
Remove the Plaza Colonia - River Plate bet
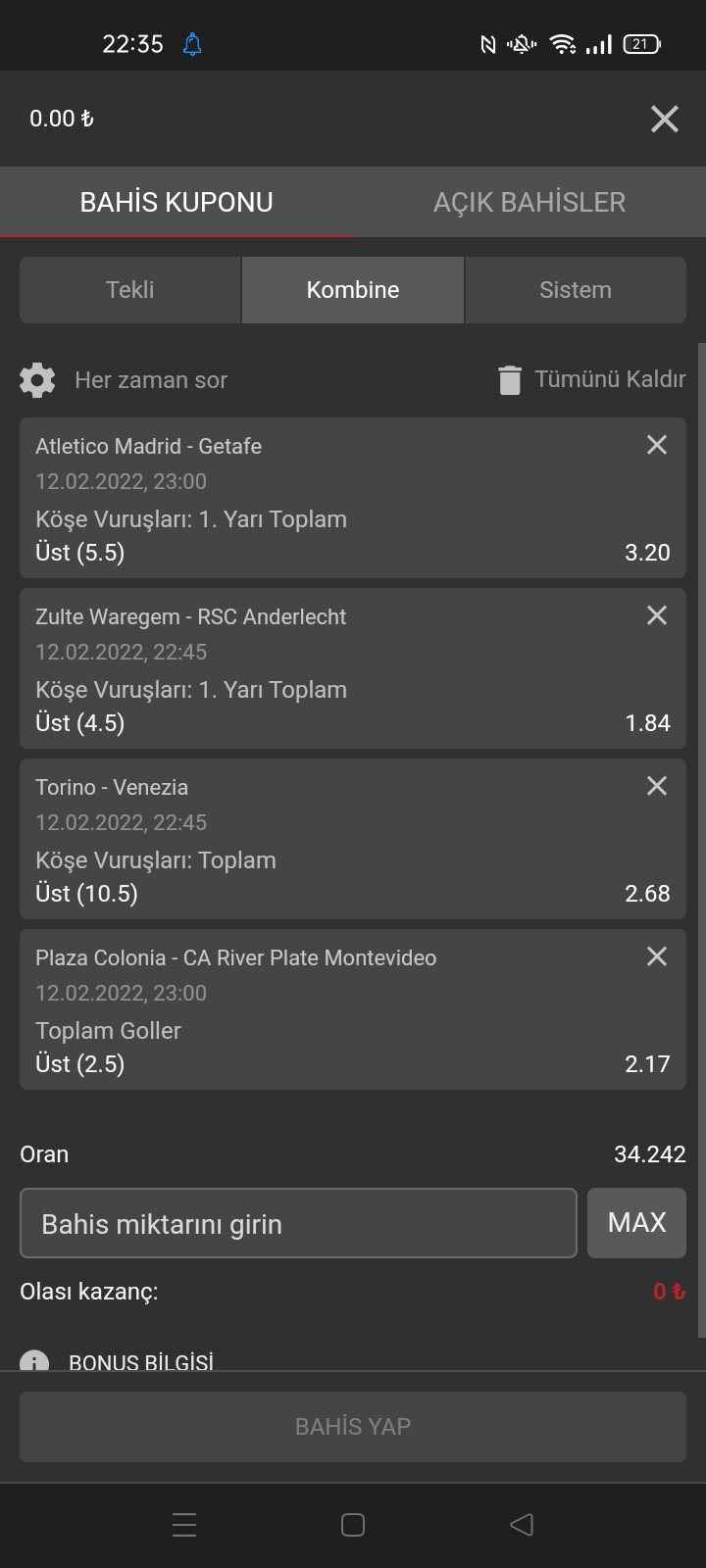657,956
